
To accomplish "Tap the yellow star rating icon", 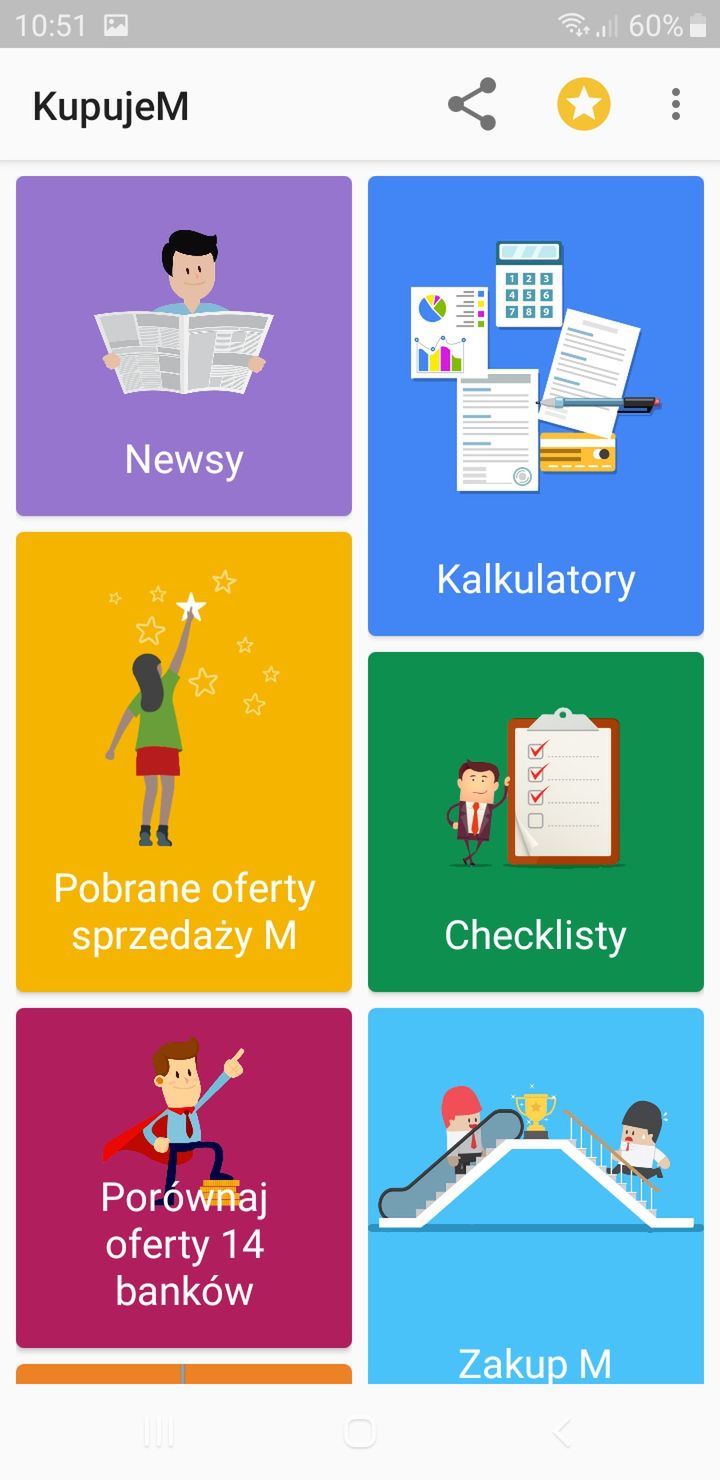I will (x=584, y=104).
